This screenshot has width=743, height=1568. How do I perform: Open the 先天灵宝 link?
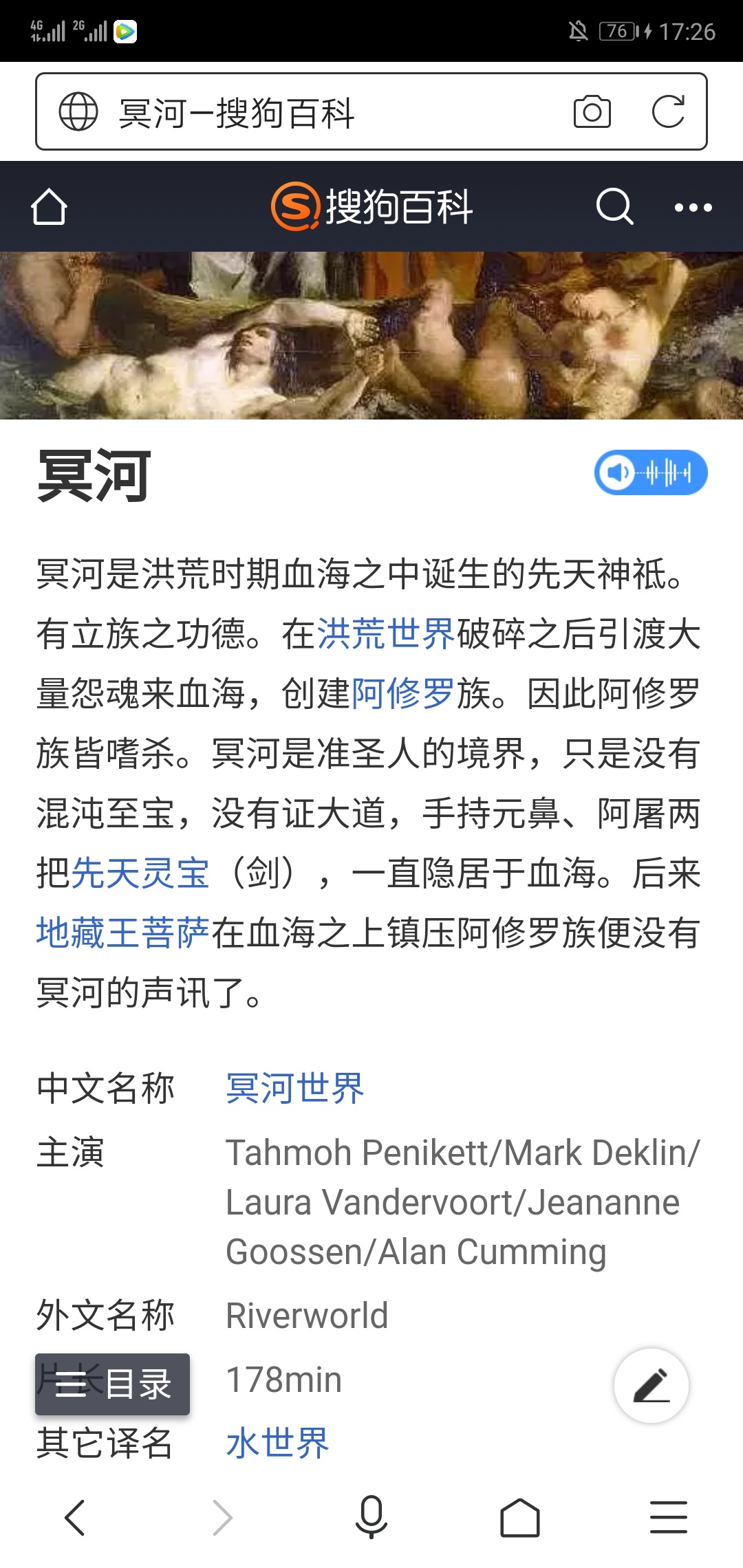(x=140, y=873)
